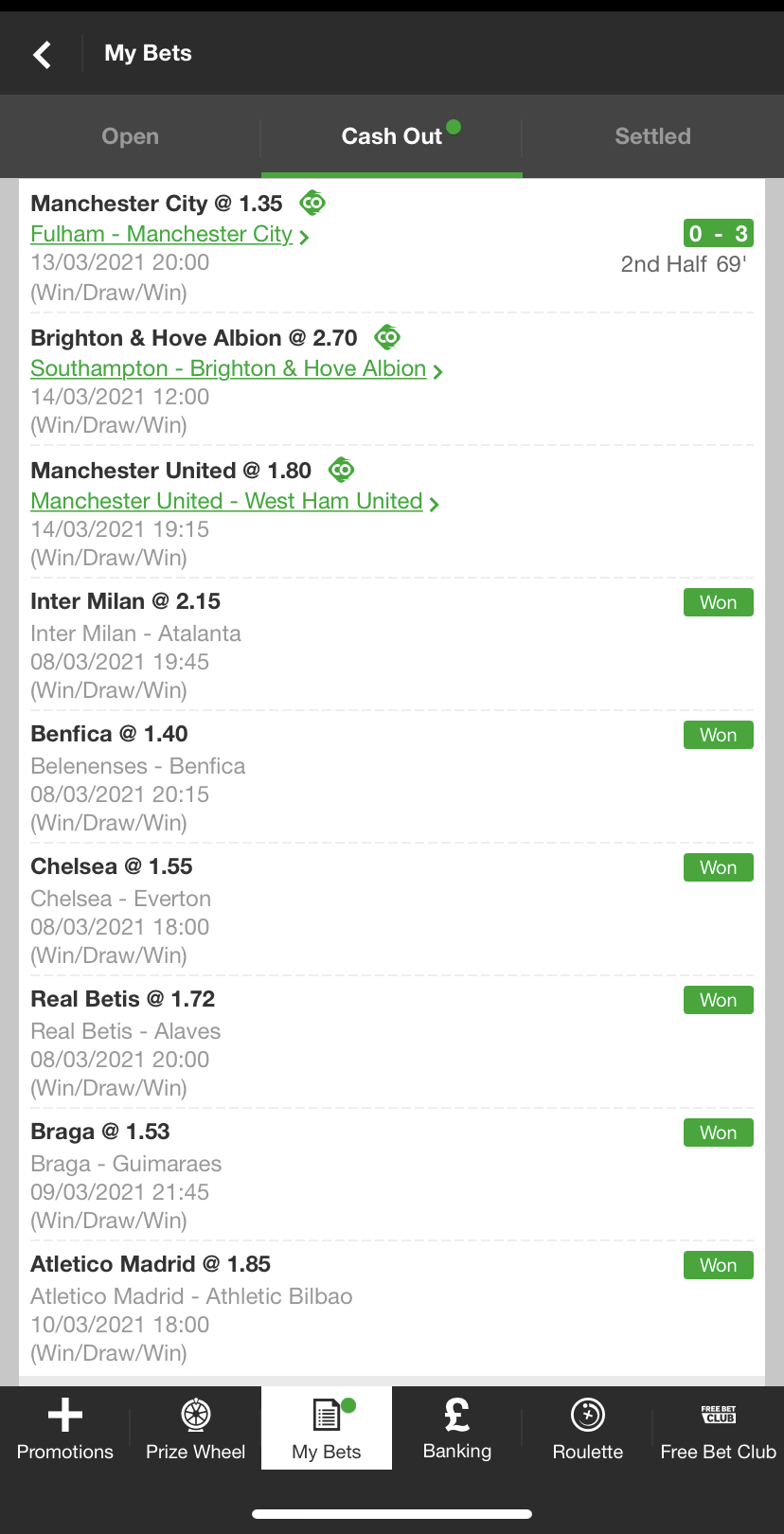Tap cash out icon beside Manchester United @ 1.80
The image size is (784, 1534).
click(342, 470)
